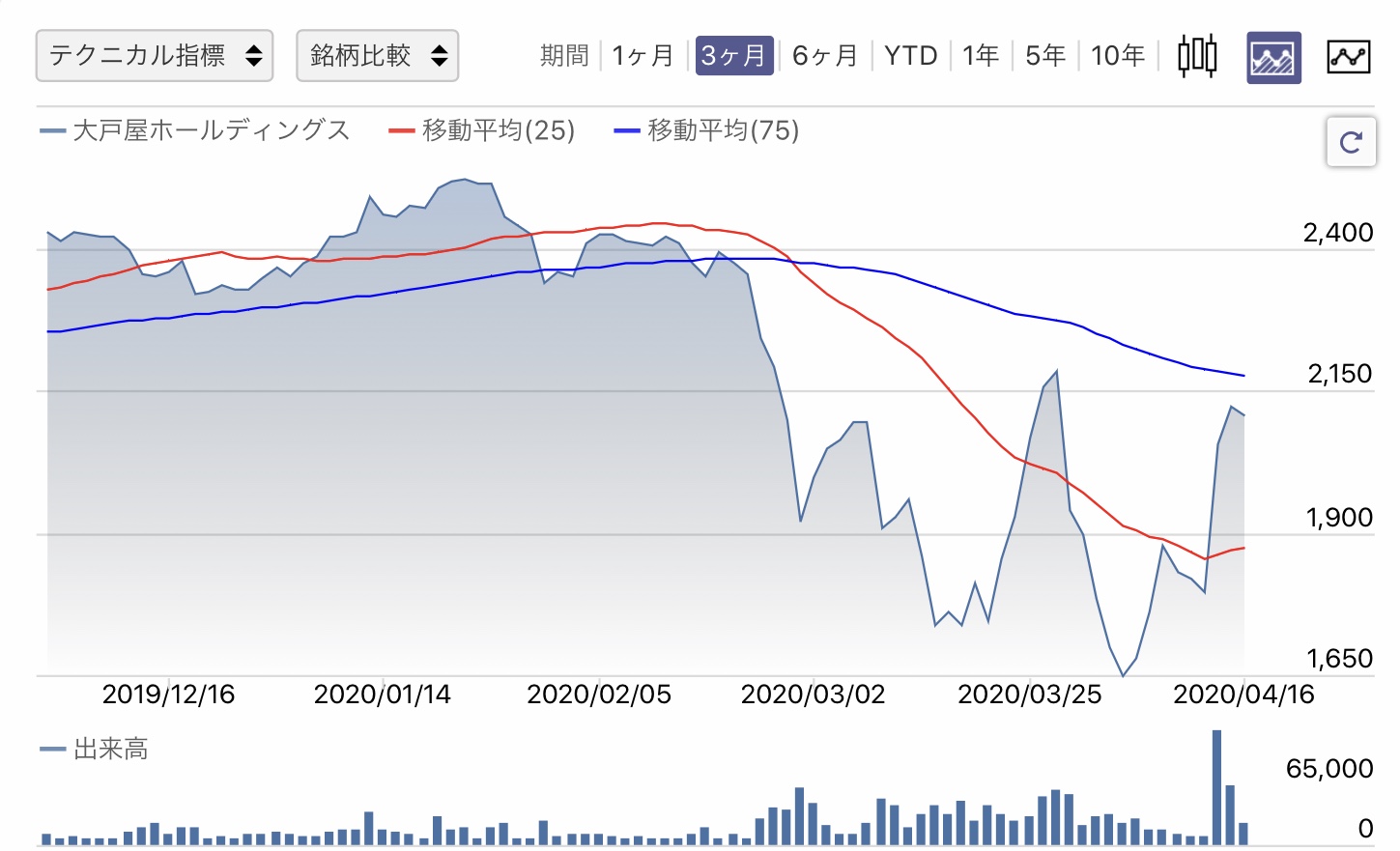This screenshot has width=1400, height=851.
Task: Select the area chart type
Action: (x=1273, y=58)
